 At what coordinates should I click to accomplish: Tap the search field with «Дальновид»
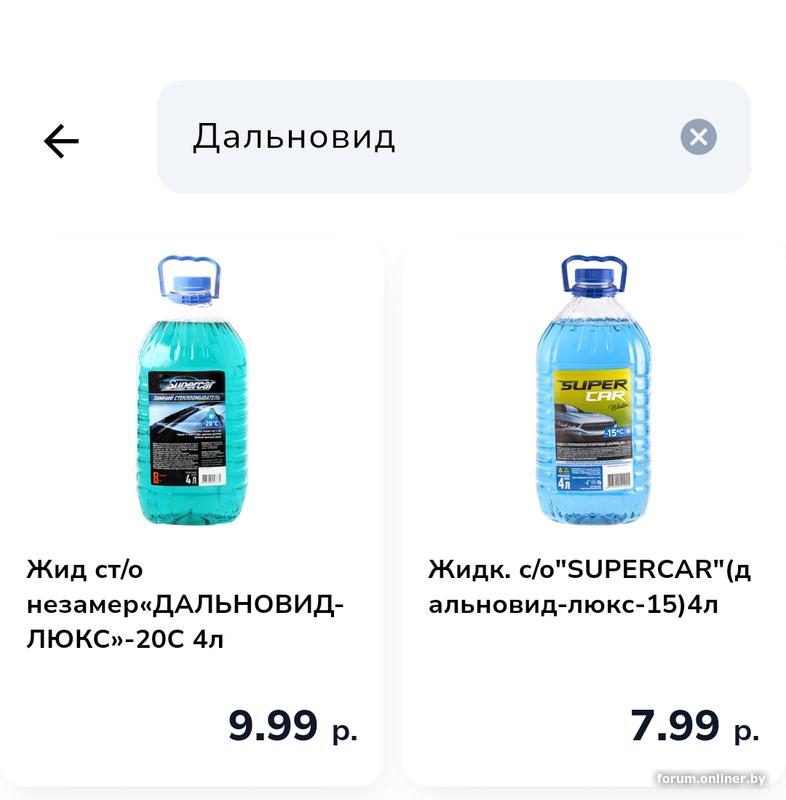point(420,137)
